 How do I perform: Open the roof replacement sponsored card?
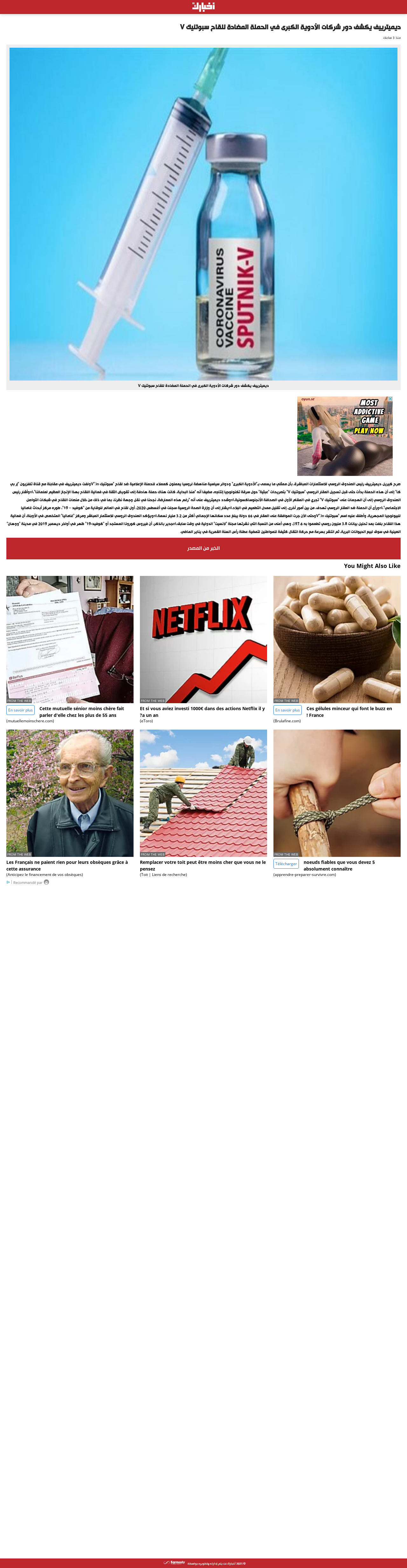[x=203, y=793]
